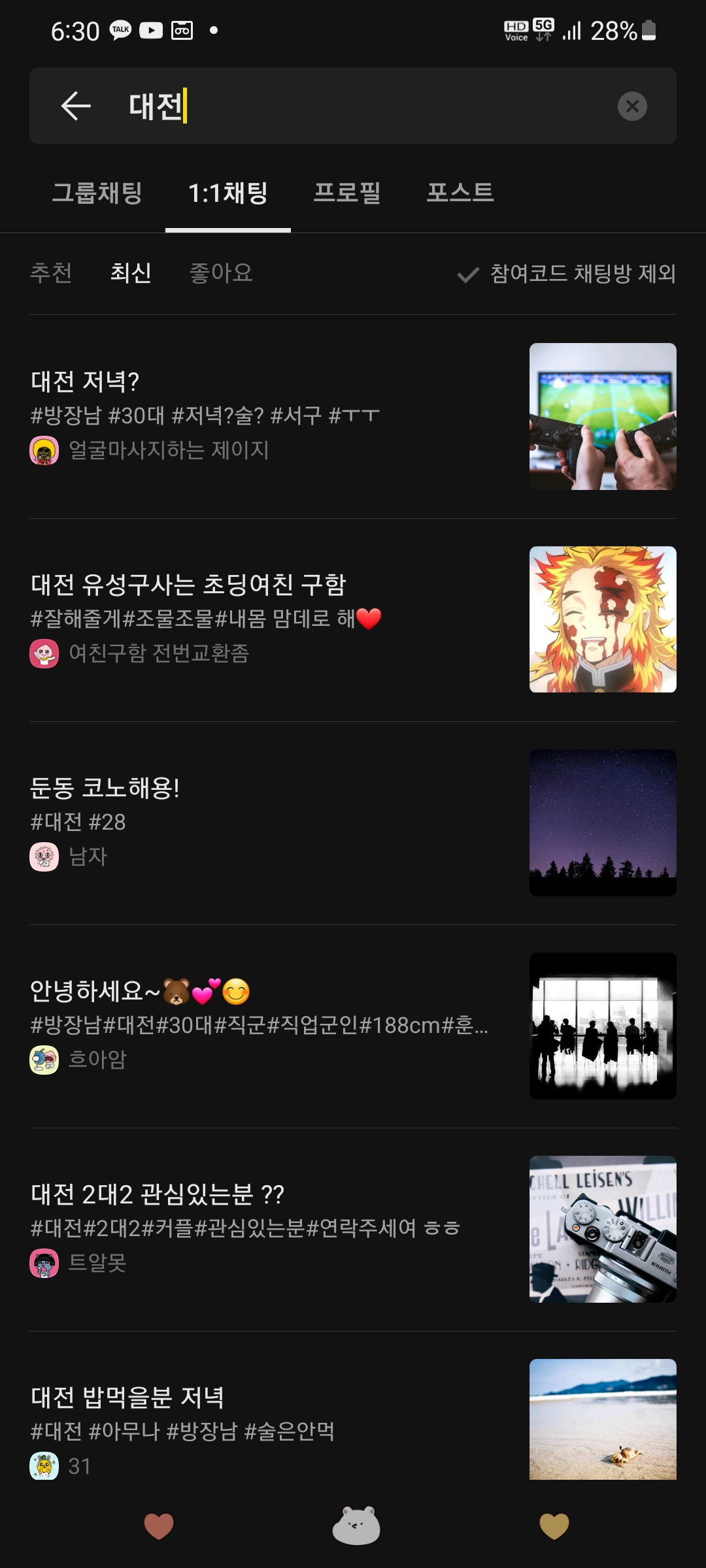Switch to the 그룹채팅 tab
The width and height of the screenshot is (706, 1568).
(97, 193)
